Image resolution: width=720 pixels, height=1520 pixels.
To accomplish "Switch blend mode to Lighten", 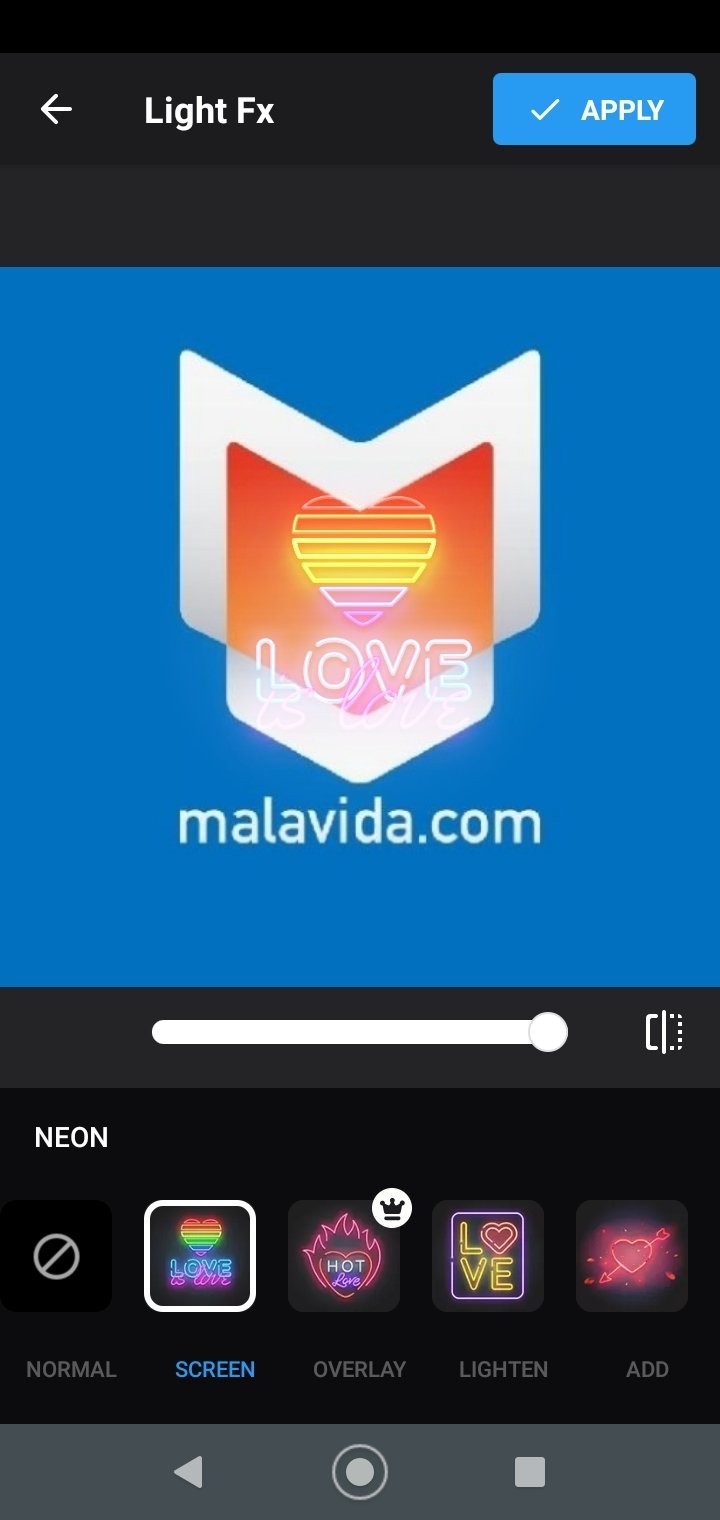I will click(503, 1369).
